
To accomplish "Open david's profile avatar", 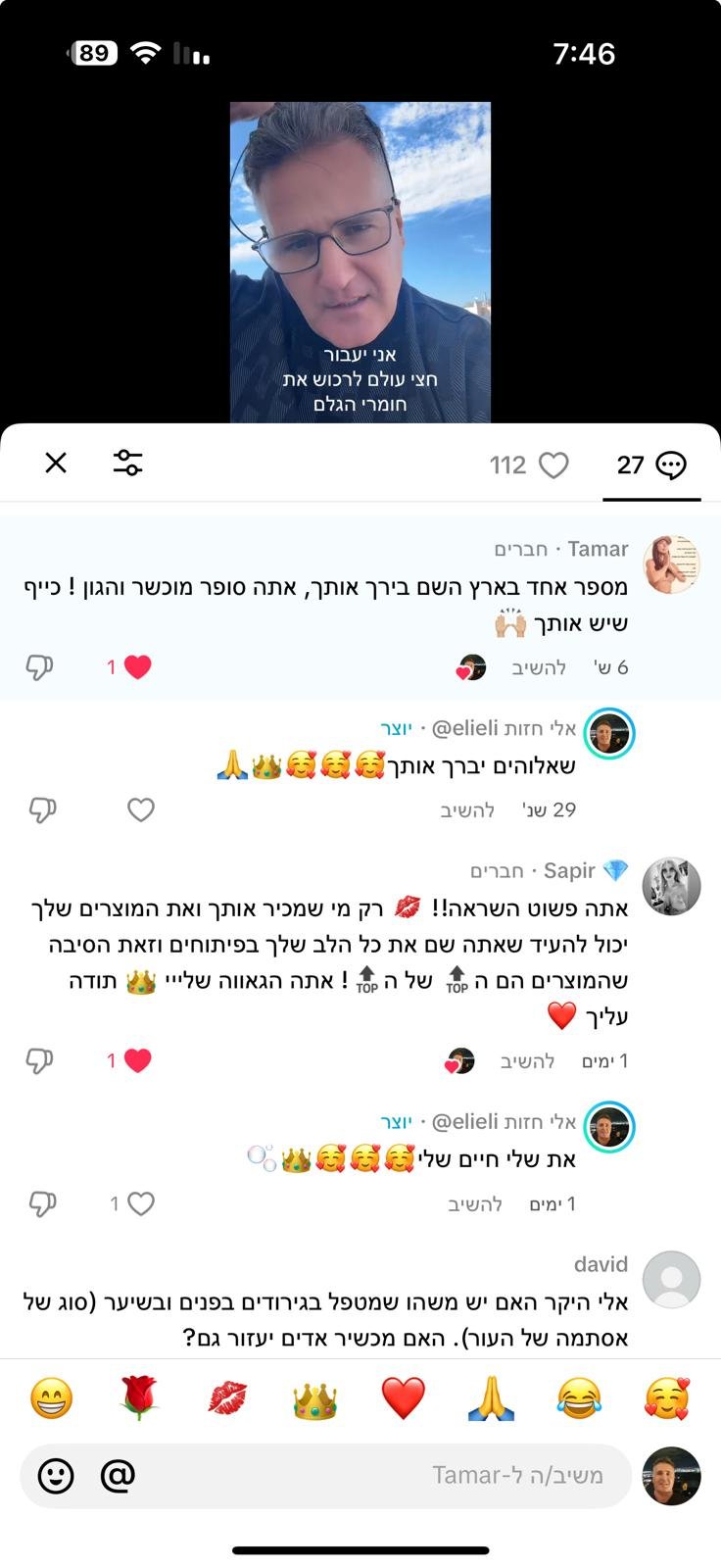I will point(671,1279).
